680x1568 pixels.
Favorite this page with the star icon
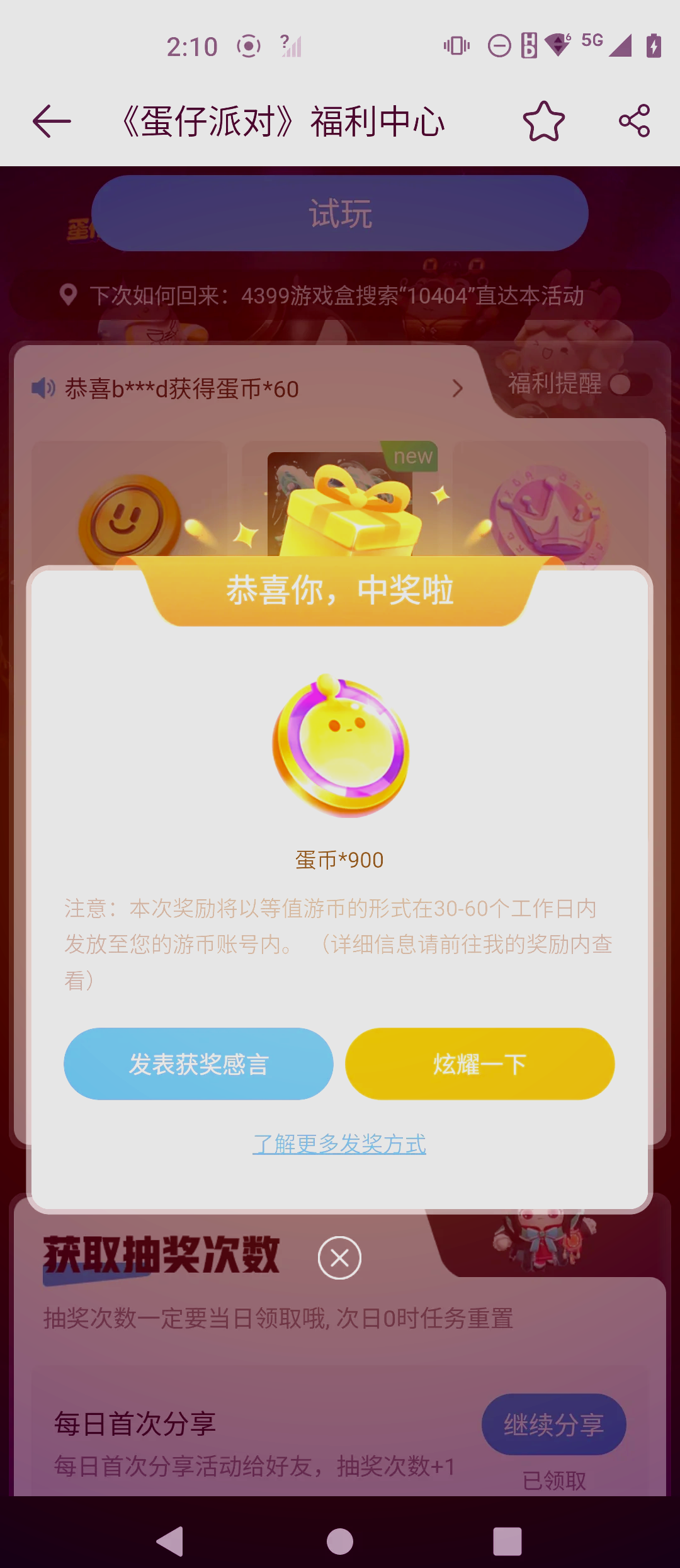click(543, 121)
